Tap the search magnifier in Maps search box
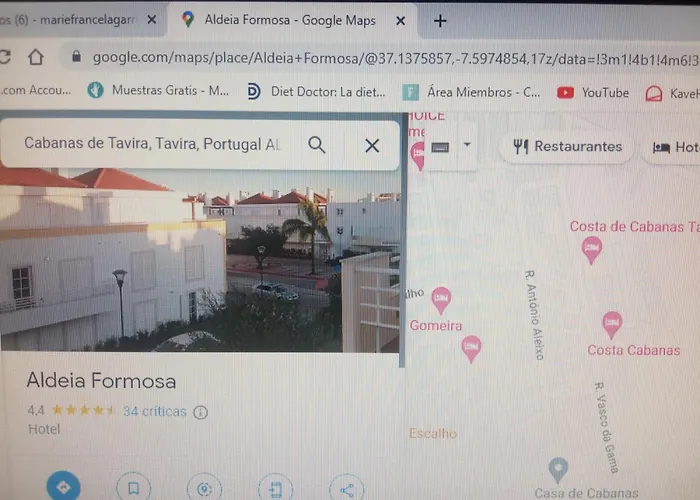Screen dimensions: 700x500 (317, 145)
